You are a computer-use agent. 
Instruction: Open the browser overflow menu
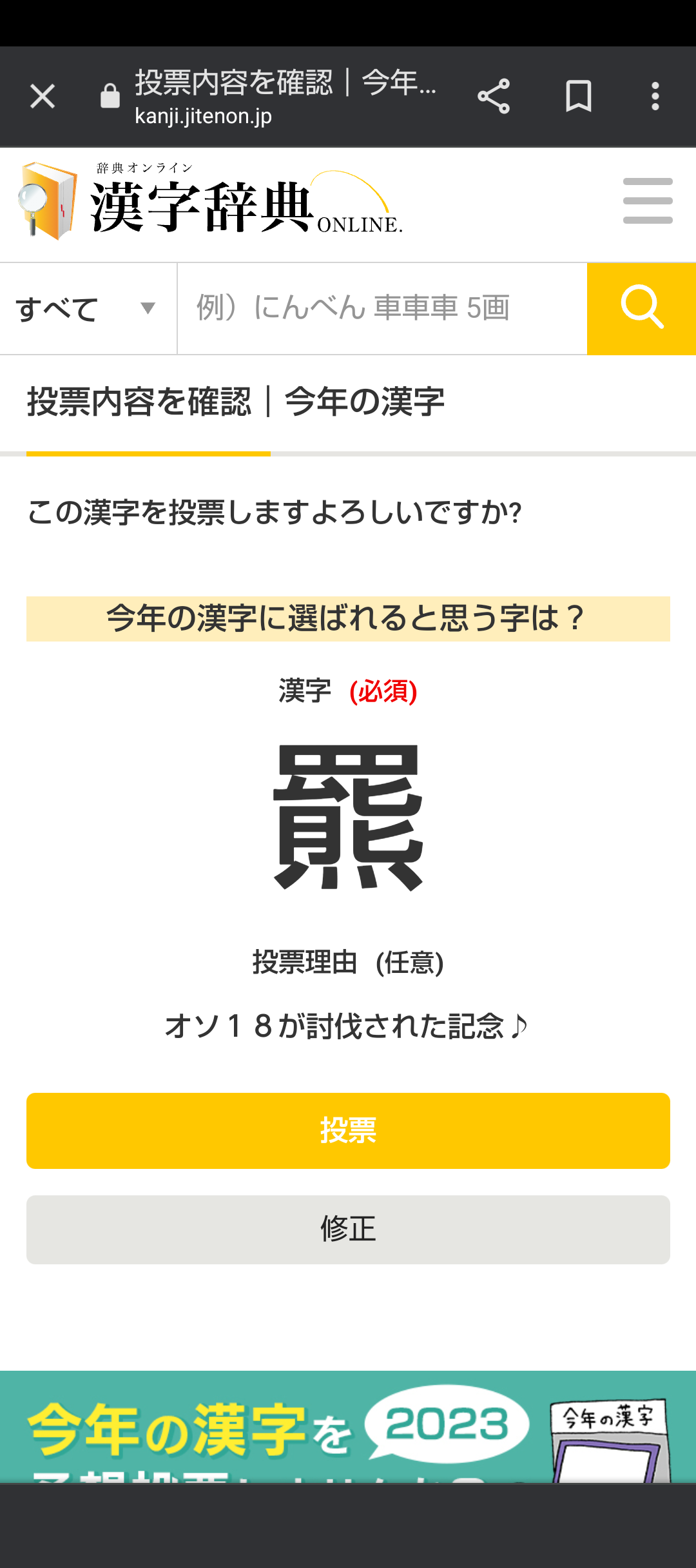click(655, 97)
